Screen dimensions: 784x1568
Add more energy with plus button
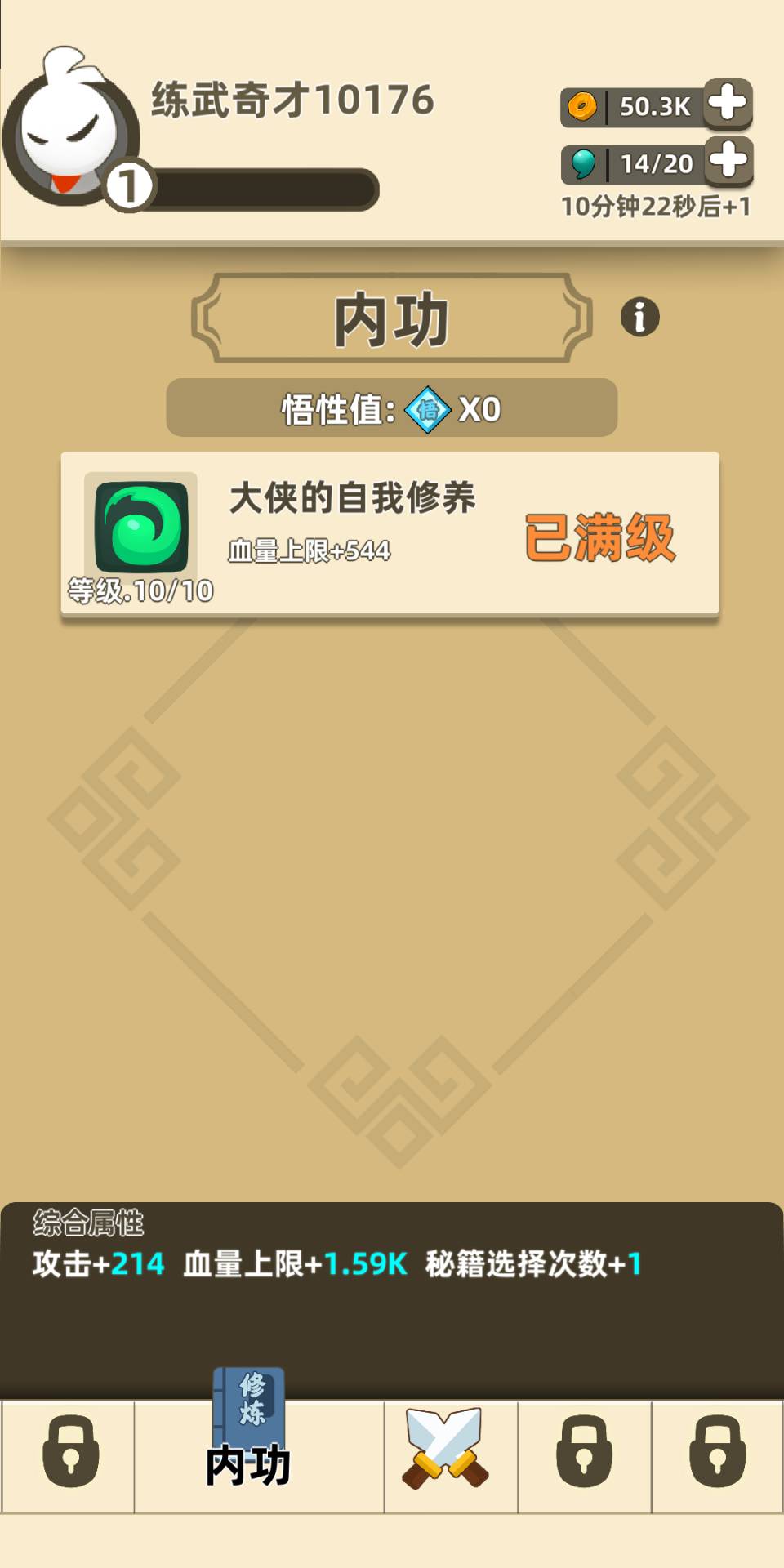(728, 160)
